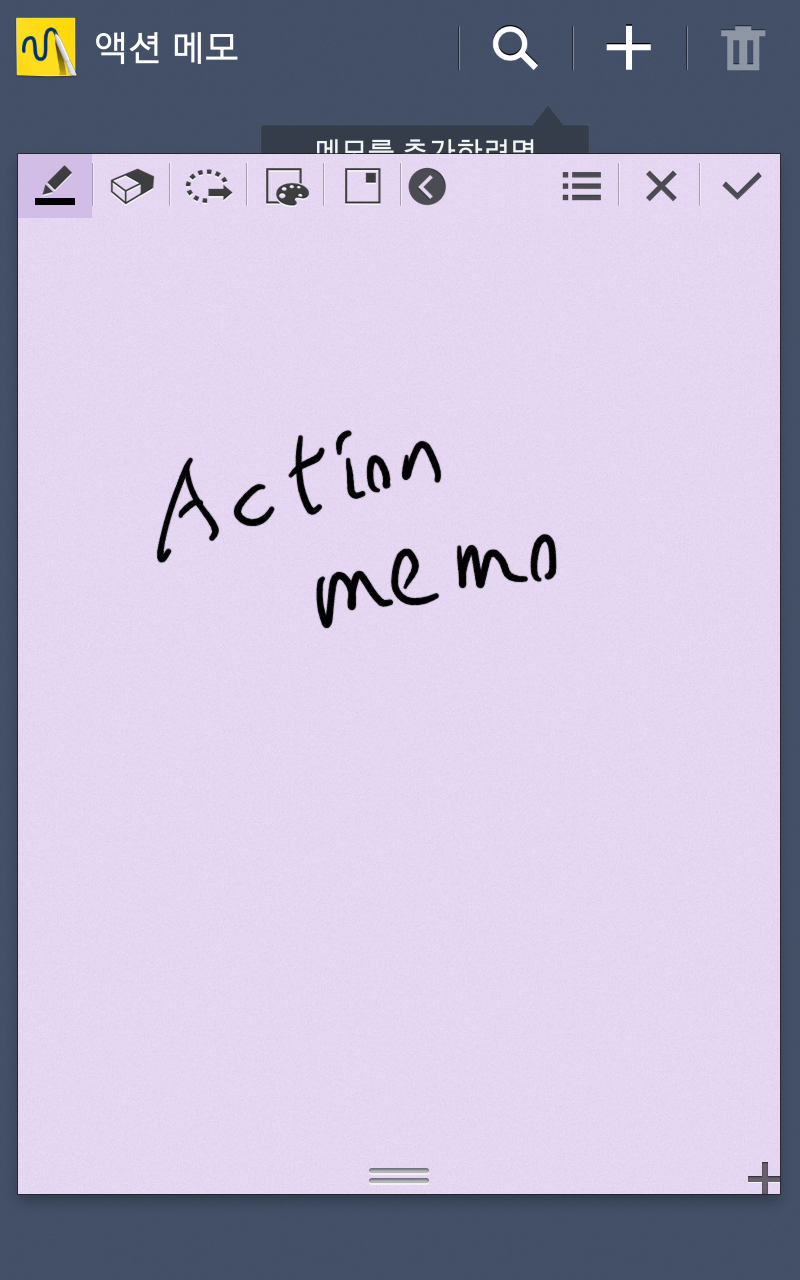Minimize the memo to a small window

tap(363, 186)
